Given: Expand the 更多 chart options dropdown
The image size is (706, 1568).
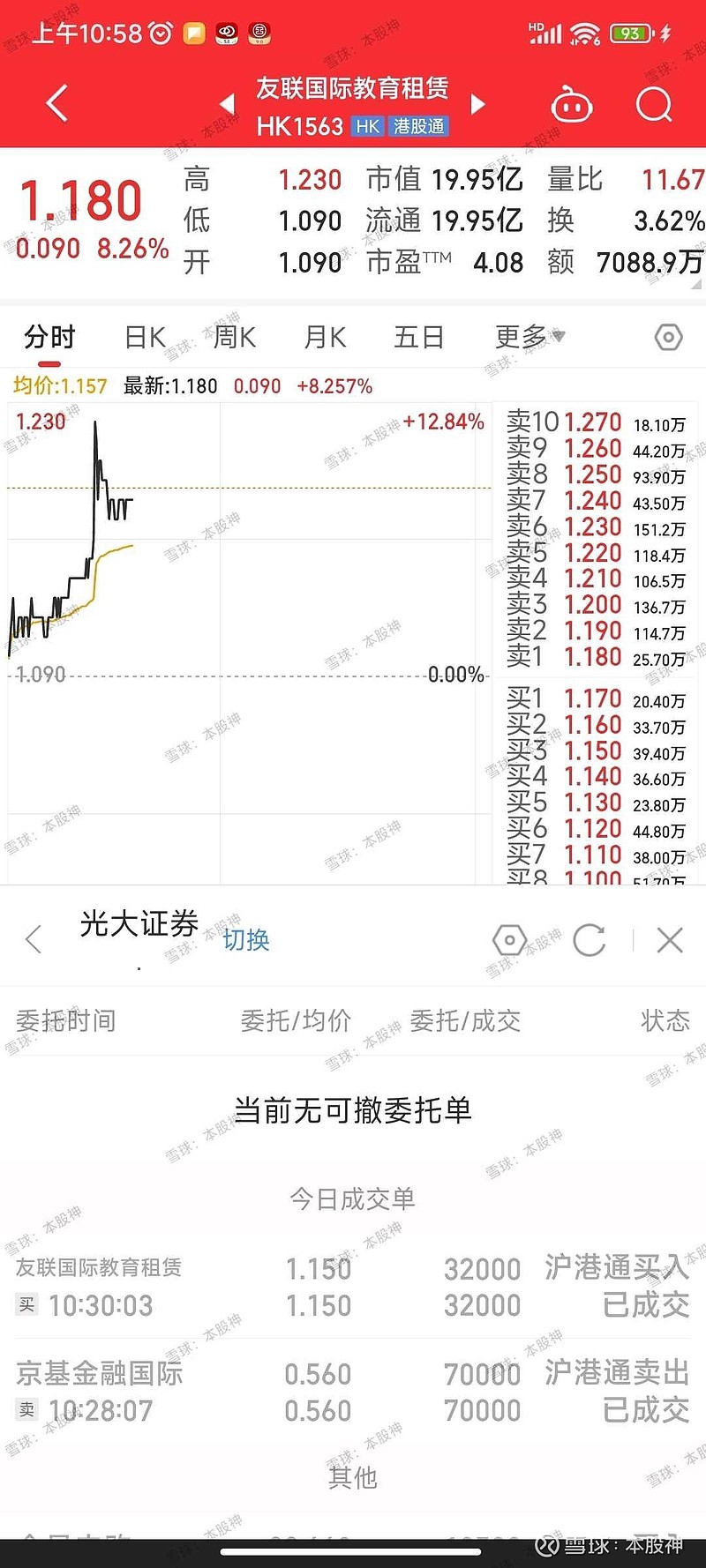Looking at the screenshot, I should click(x=529, y=336).
